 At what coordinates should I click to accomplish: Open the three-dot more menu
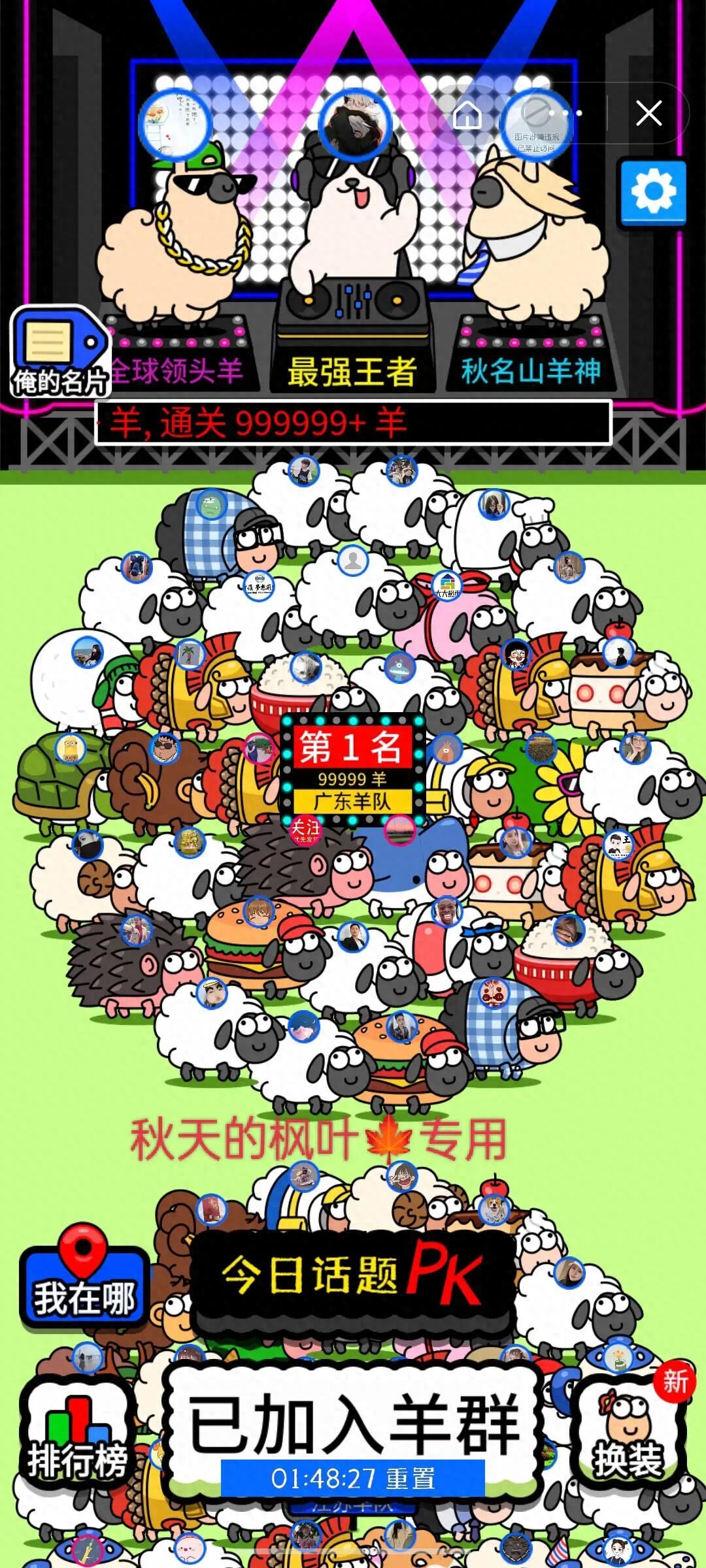click(566, 114)
